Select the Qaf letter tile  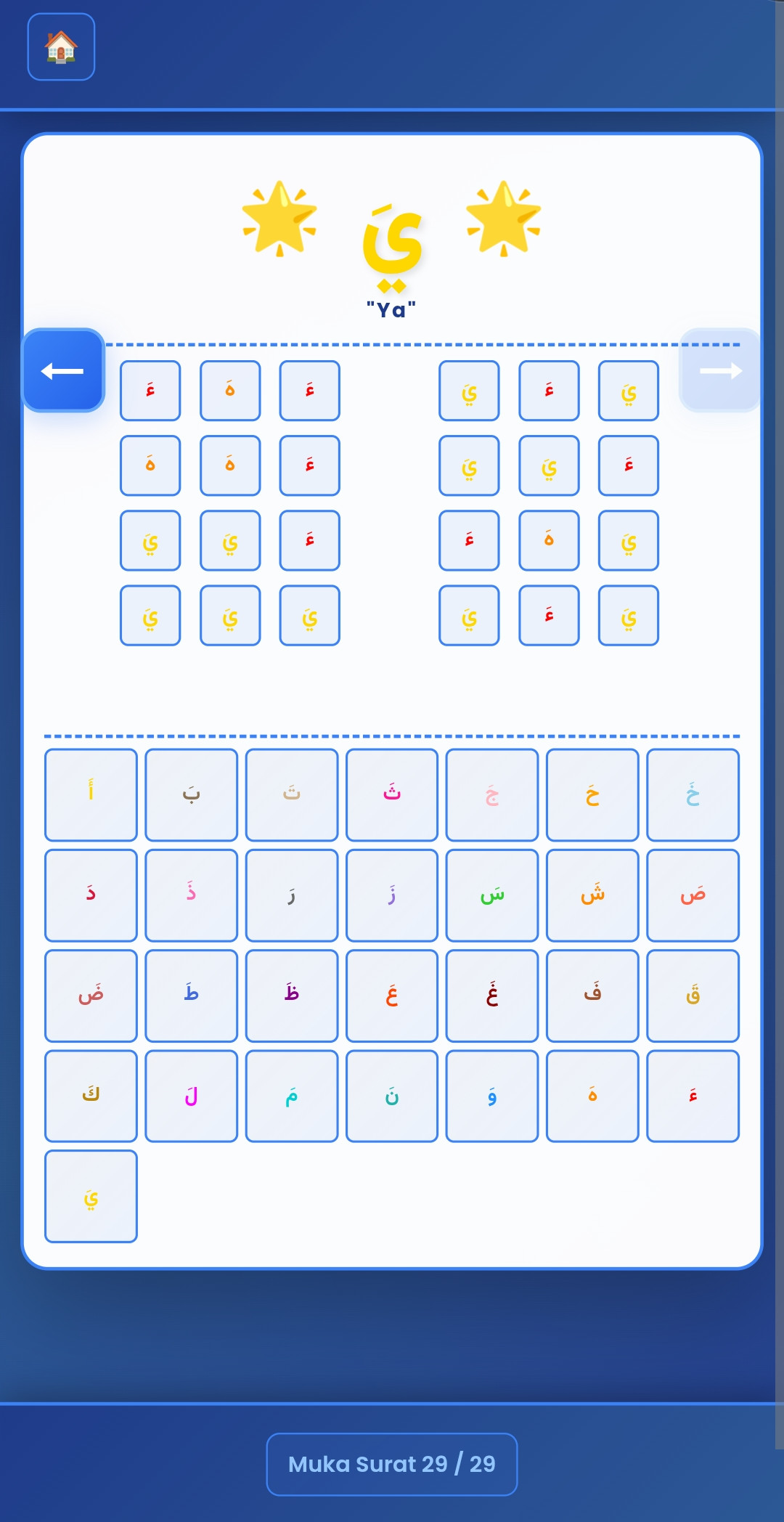[x=693, y=996]
